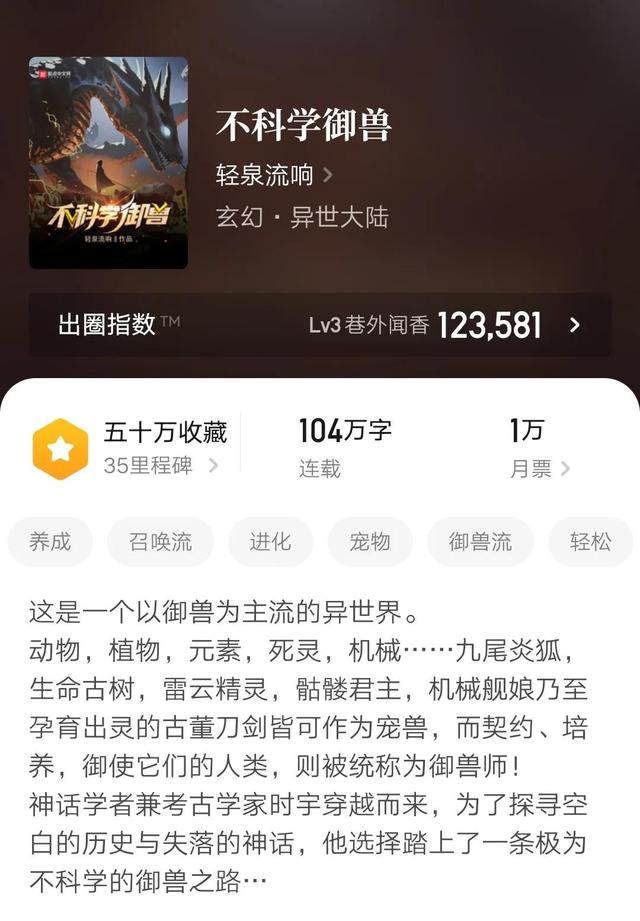Open the book cover of 不科学御兽

(x=108, y=162)
